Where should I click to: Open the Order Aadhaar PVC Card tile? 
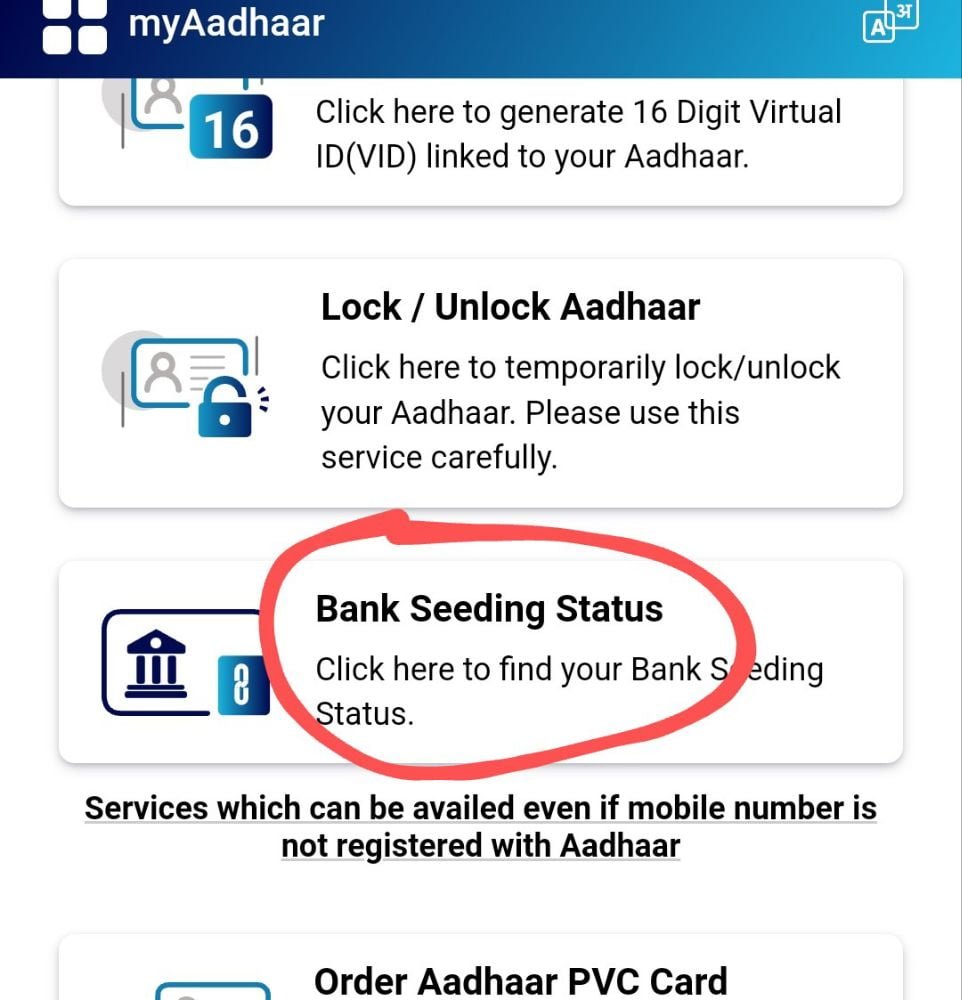click(x=480, y=975)
